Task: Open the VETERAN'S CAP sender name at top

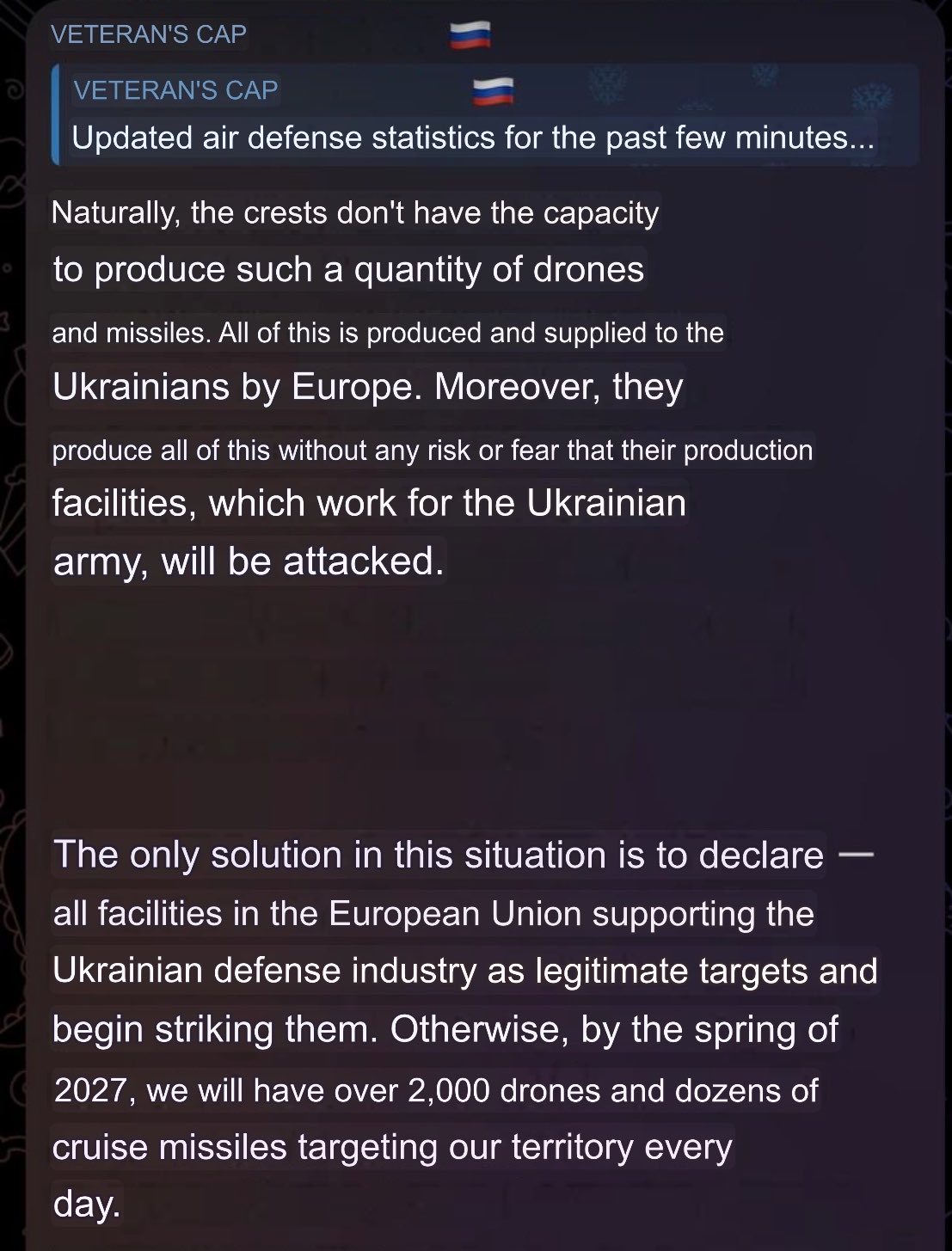Action: point(149,34)
